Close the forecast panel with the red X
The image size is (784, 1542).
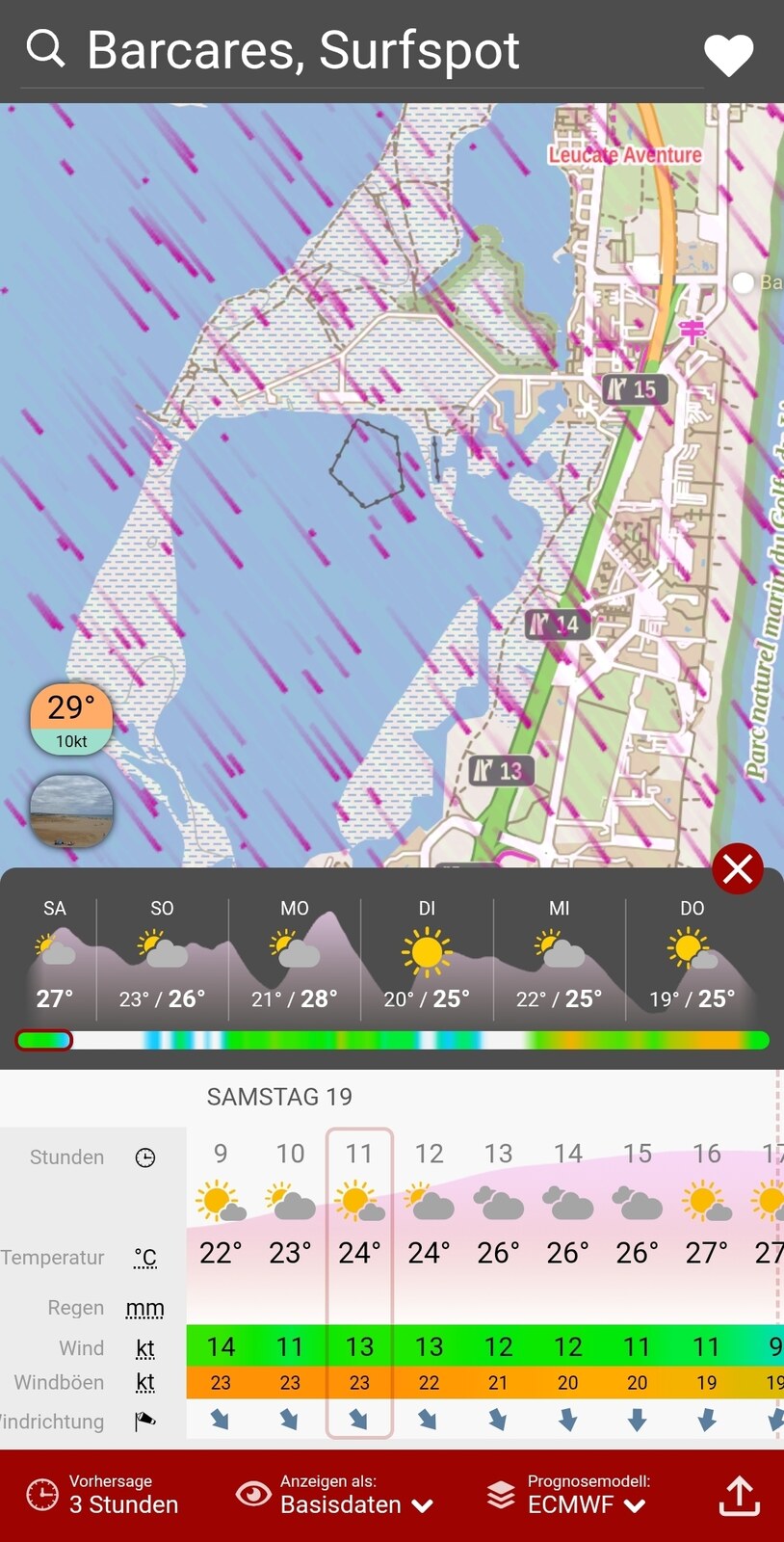pos(738,868)
